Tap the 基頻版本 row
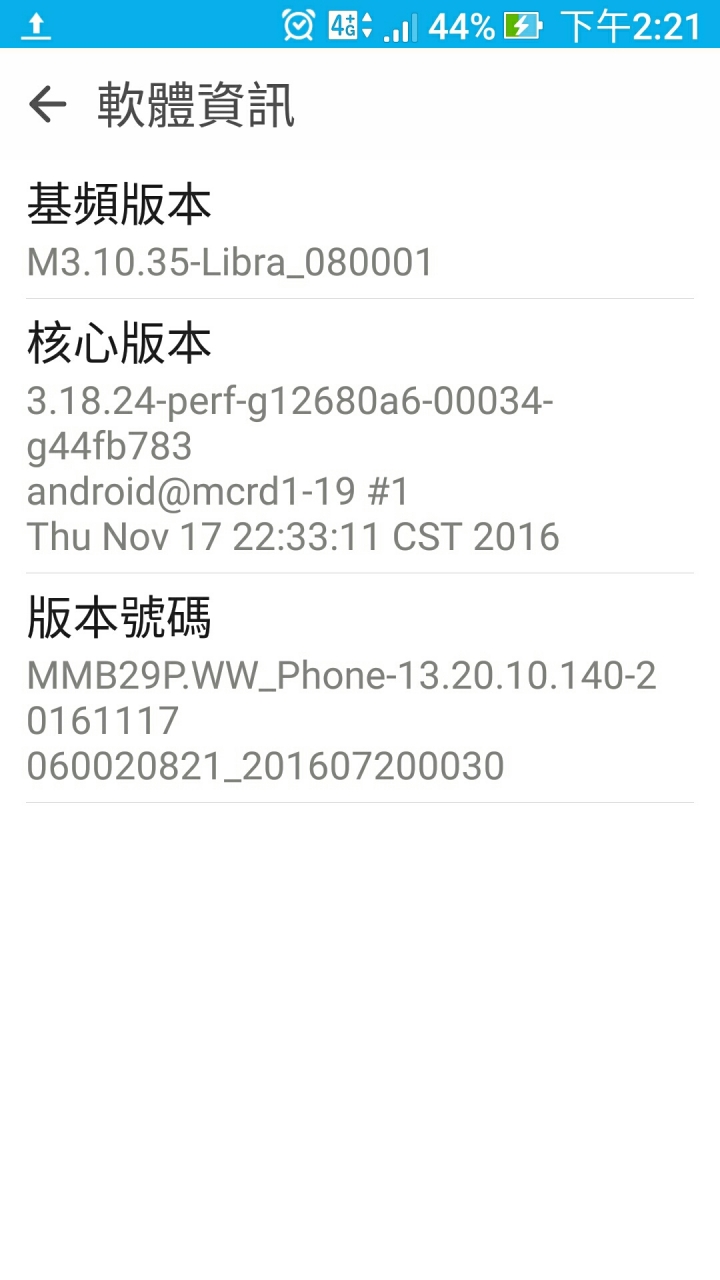Screen dimensions: 720x1280 tap(360, 231)
